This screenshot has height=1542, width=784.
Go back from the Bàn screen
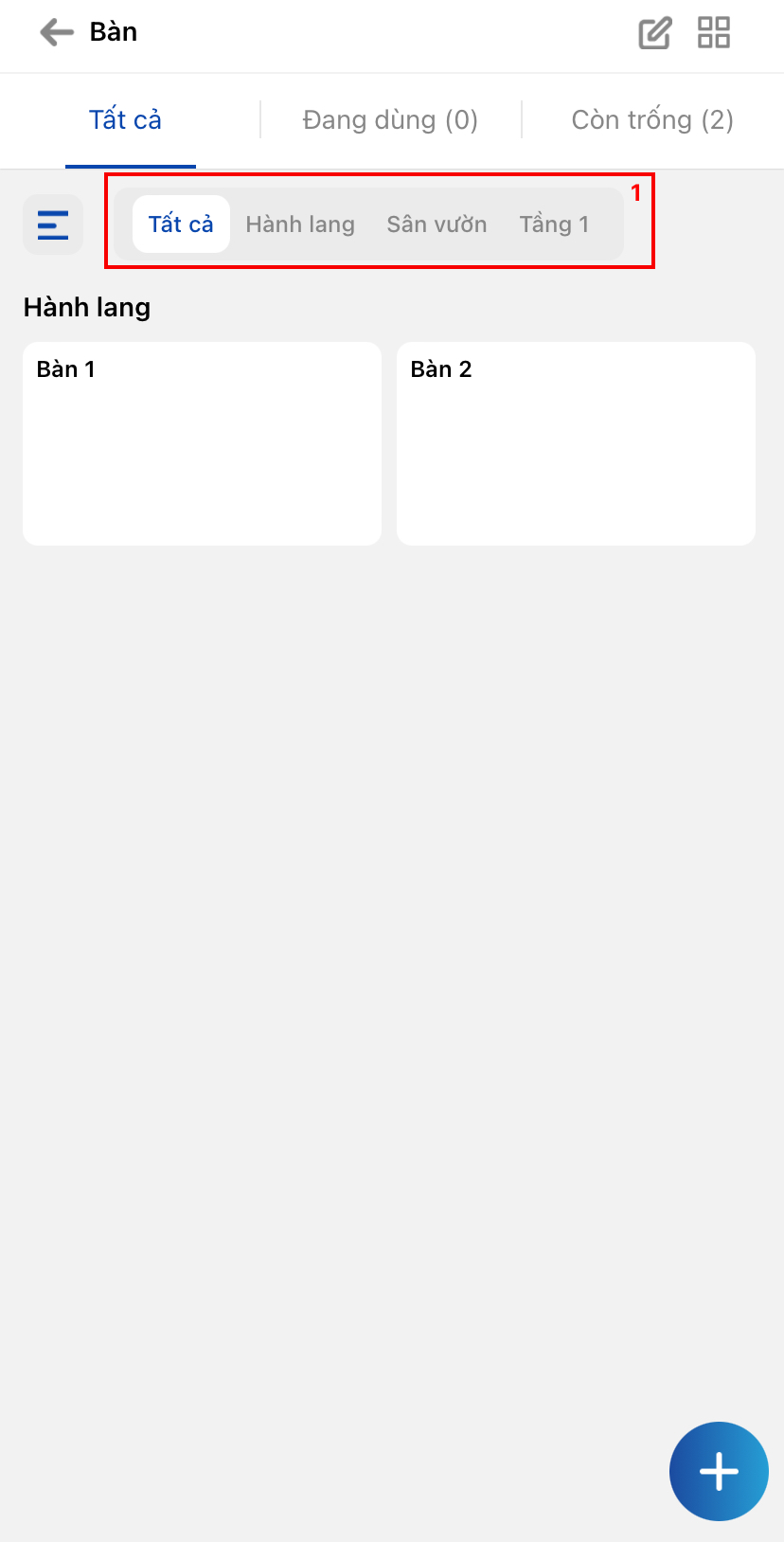[x=56, y=32]
